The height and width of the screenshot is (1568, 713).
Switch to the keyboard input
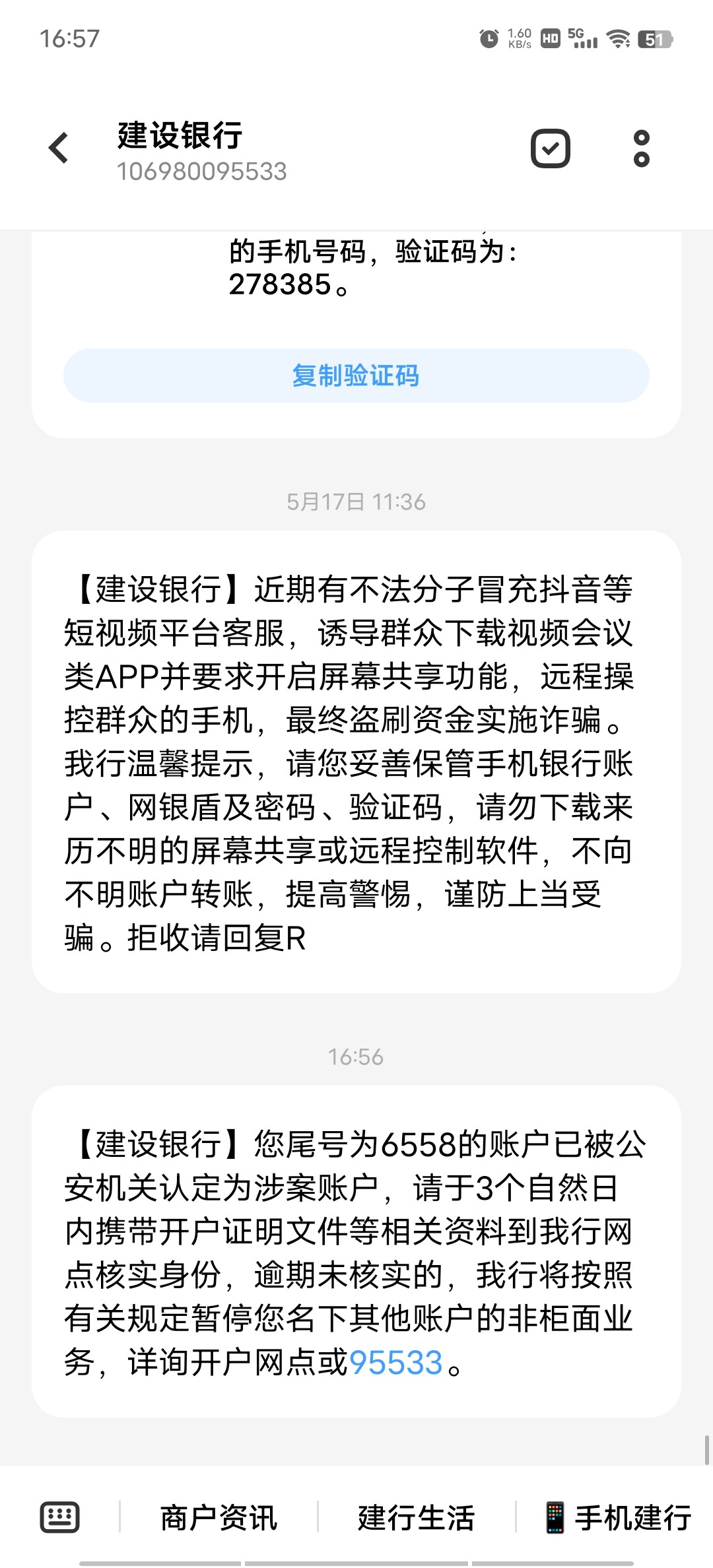[60, 1517]
